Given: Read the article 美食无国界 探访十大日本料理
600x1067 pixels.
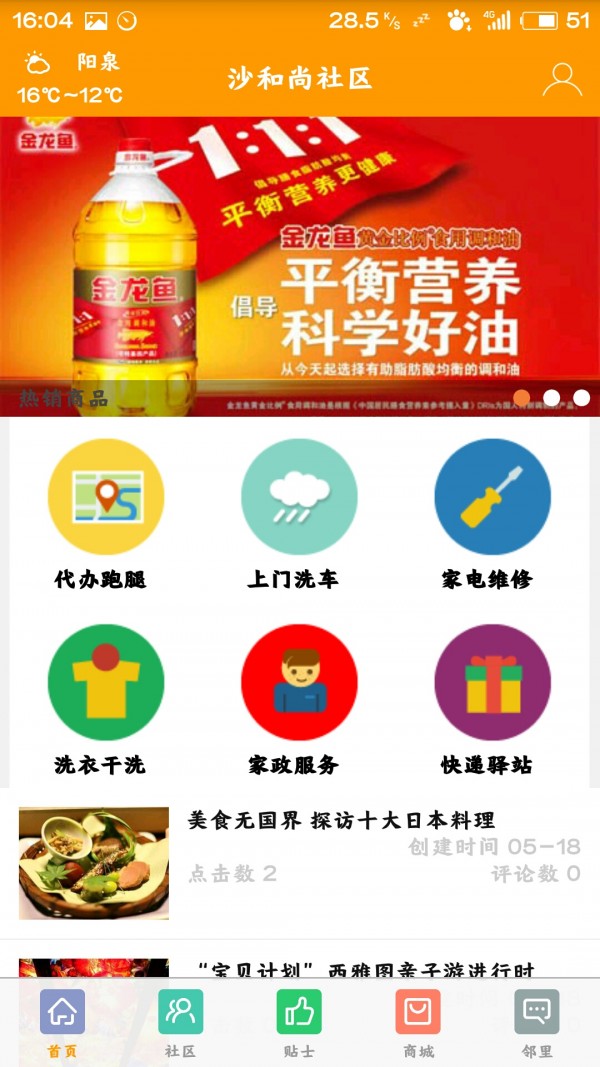Looking at the screenshot, I should [x=341, y=821].
